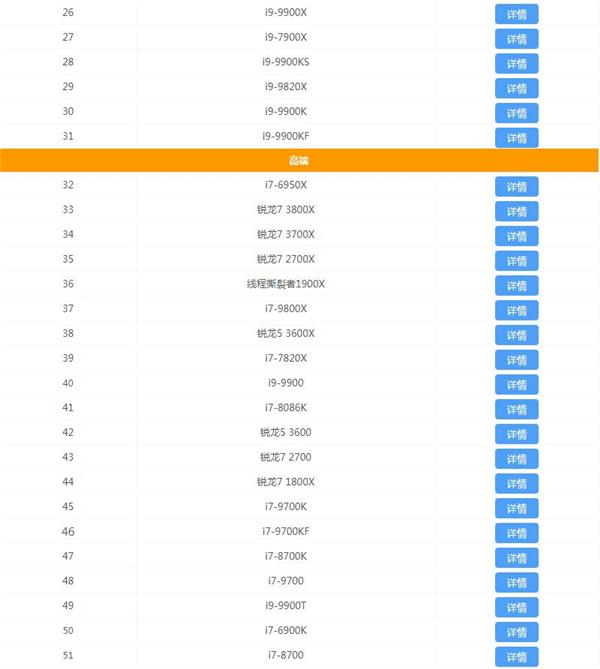The width and height of the screenshot is (600, 669).
Task: Open details of 锐龙7 2700
Action: pos(516,458)
